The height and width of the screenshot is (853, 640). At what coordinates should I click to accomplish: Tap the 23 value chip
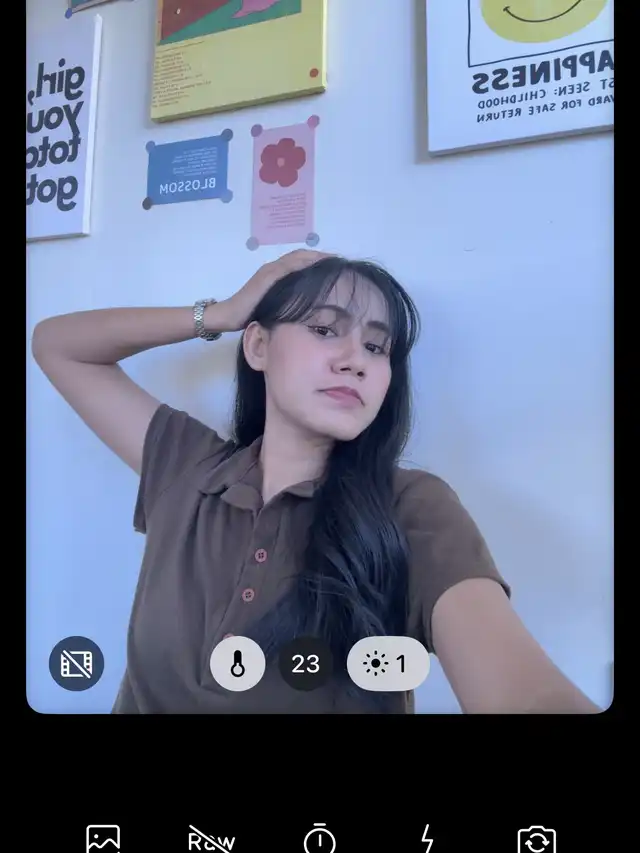point(305,663)
